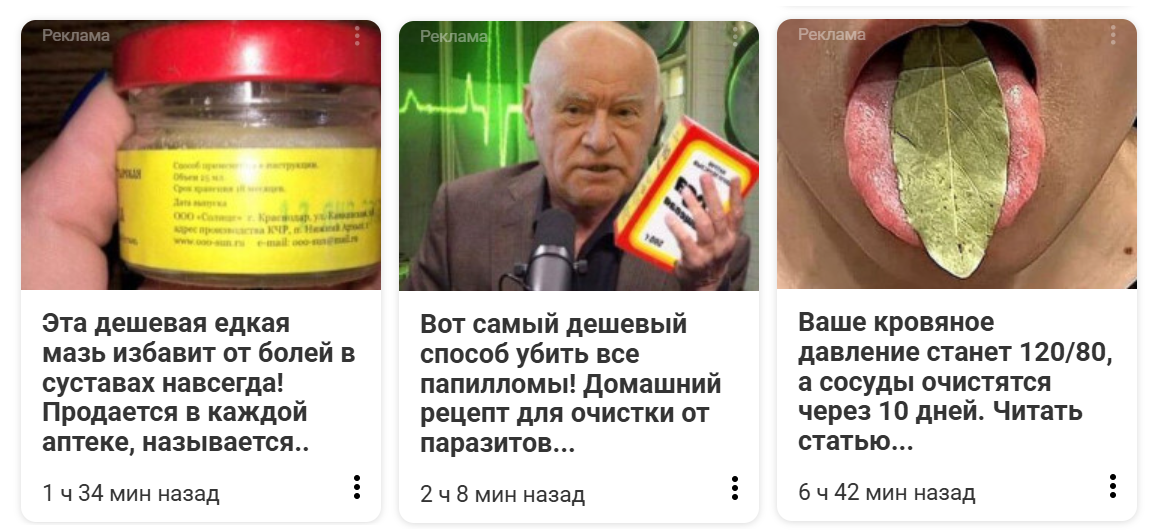Open the joint pain ointment ad card
Screen dimensions: 1156x530
pyautogui.click(x=199, y=382)
